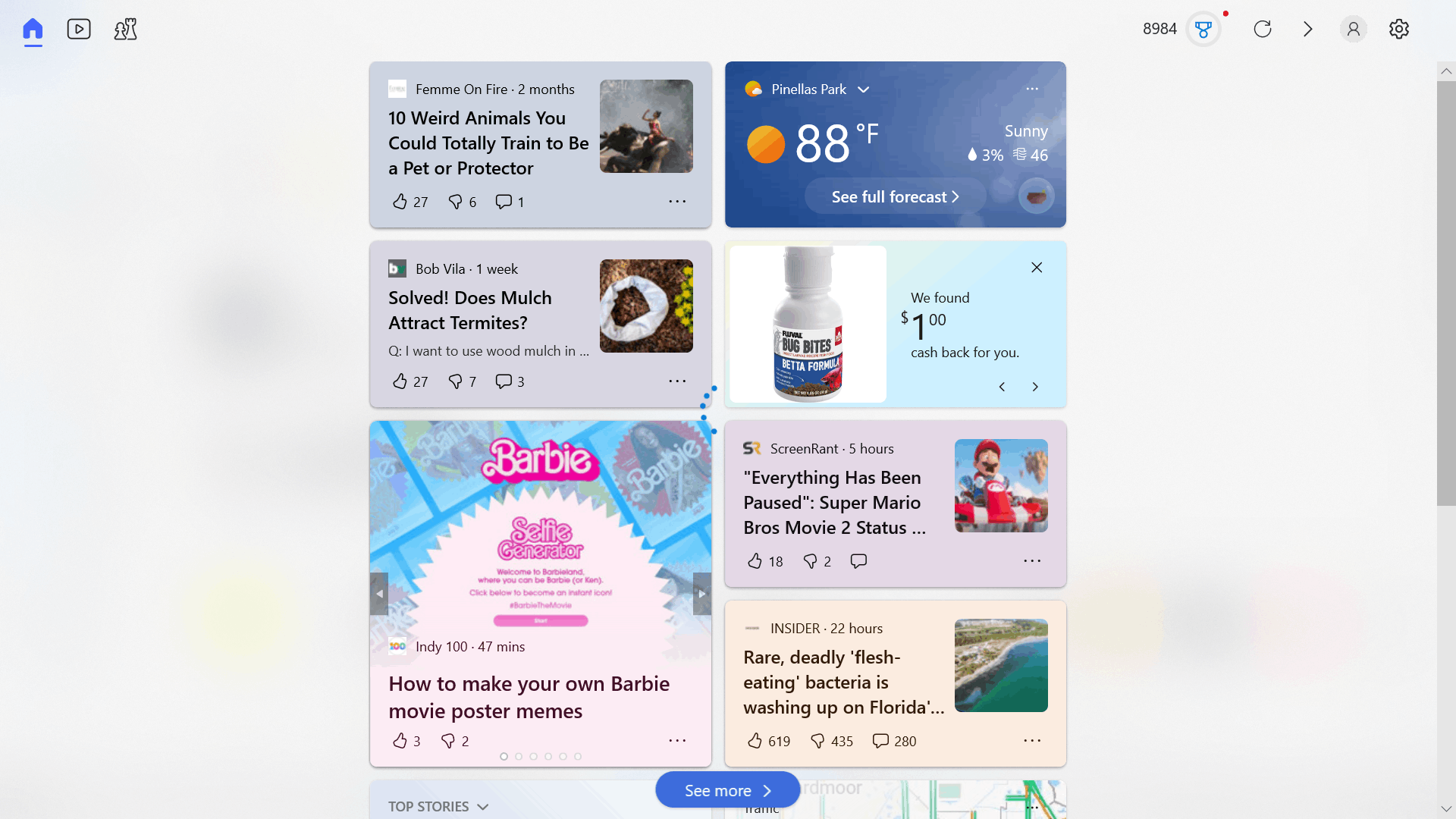Open the weather card overflow menu
This screenshot has width=1456, height=819.
tap(1032, 89)
